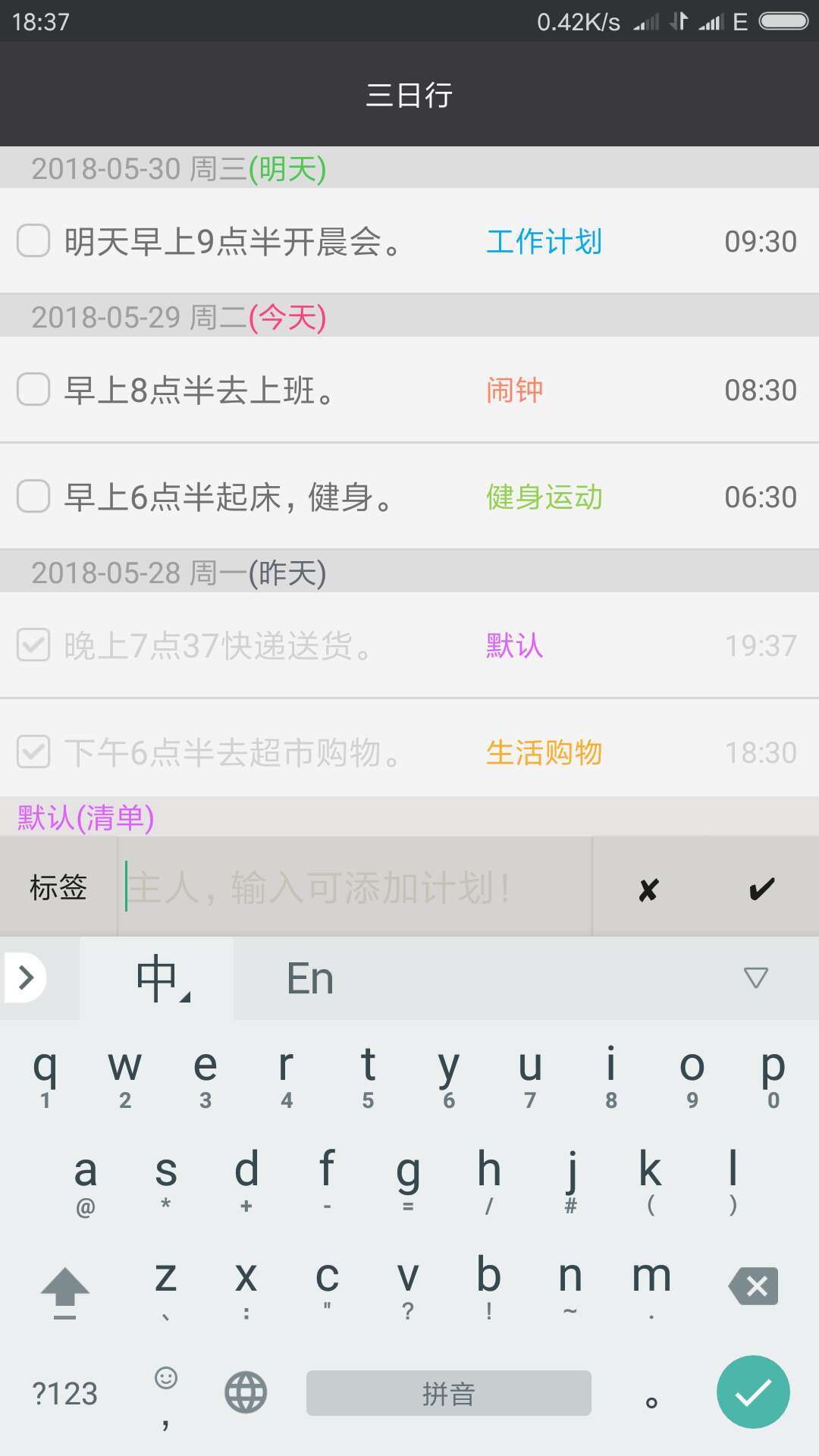Open the 工作计划 tag label
The width and height of the screenshot is (819, 1456).
pyautogui.click(x=543, y=241)
